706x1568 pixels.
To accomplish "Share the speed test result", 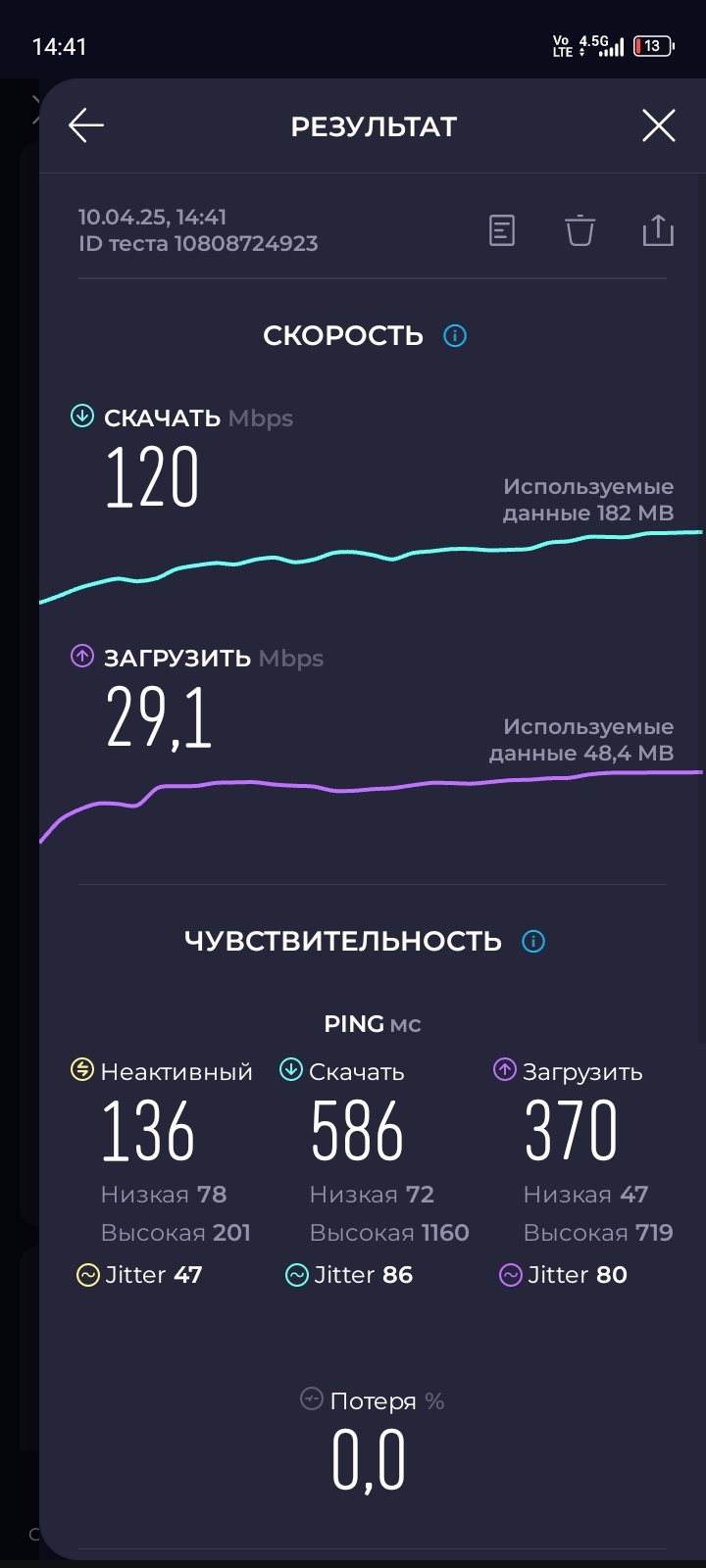I will pos(658,229).
